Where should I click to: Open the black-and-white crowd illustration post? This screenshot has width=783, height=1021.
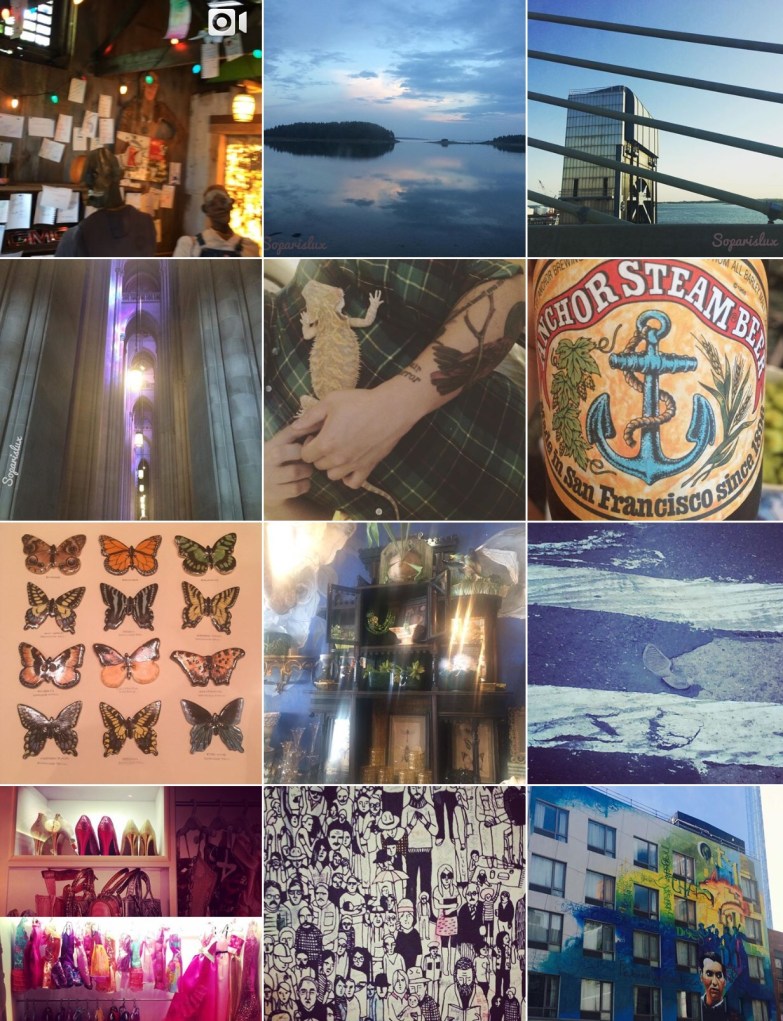[x=394, y=903]
